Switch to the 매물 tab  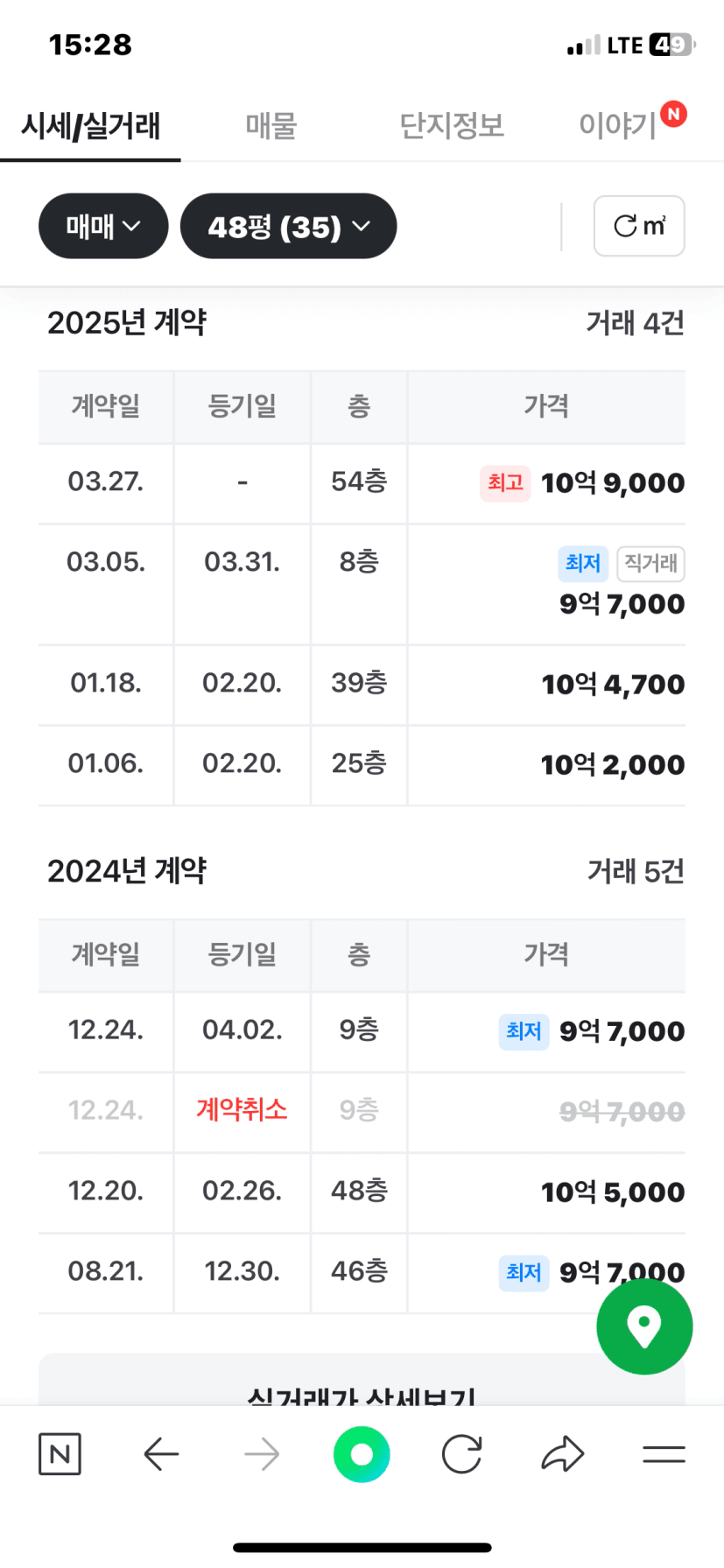click(x=271, y=126)
